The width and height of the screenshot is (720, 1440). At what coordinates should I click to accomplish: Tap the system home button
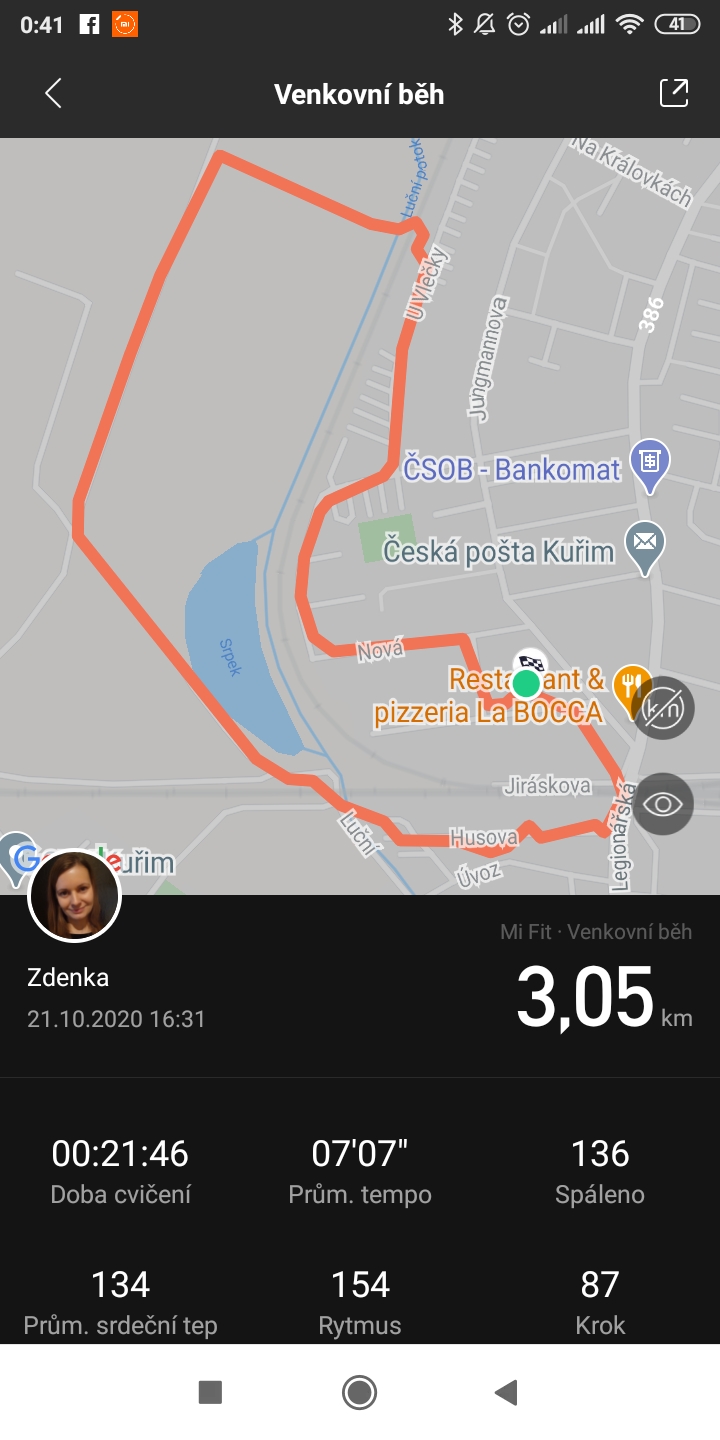(359, 1392)
